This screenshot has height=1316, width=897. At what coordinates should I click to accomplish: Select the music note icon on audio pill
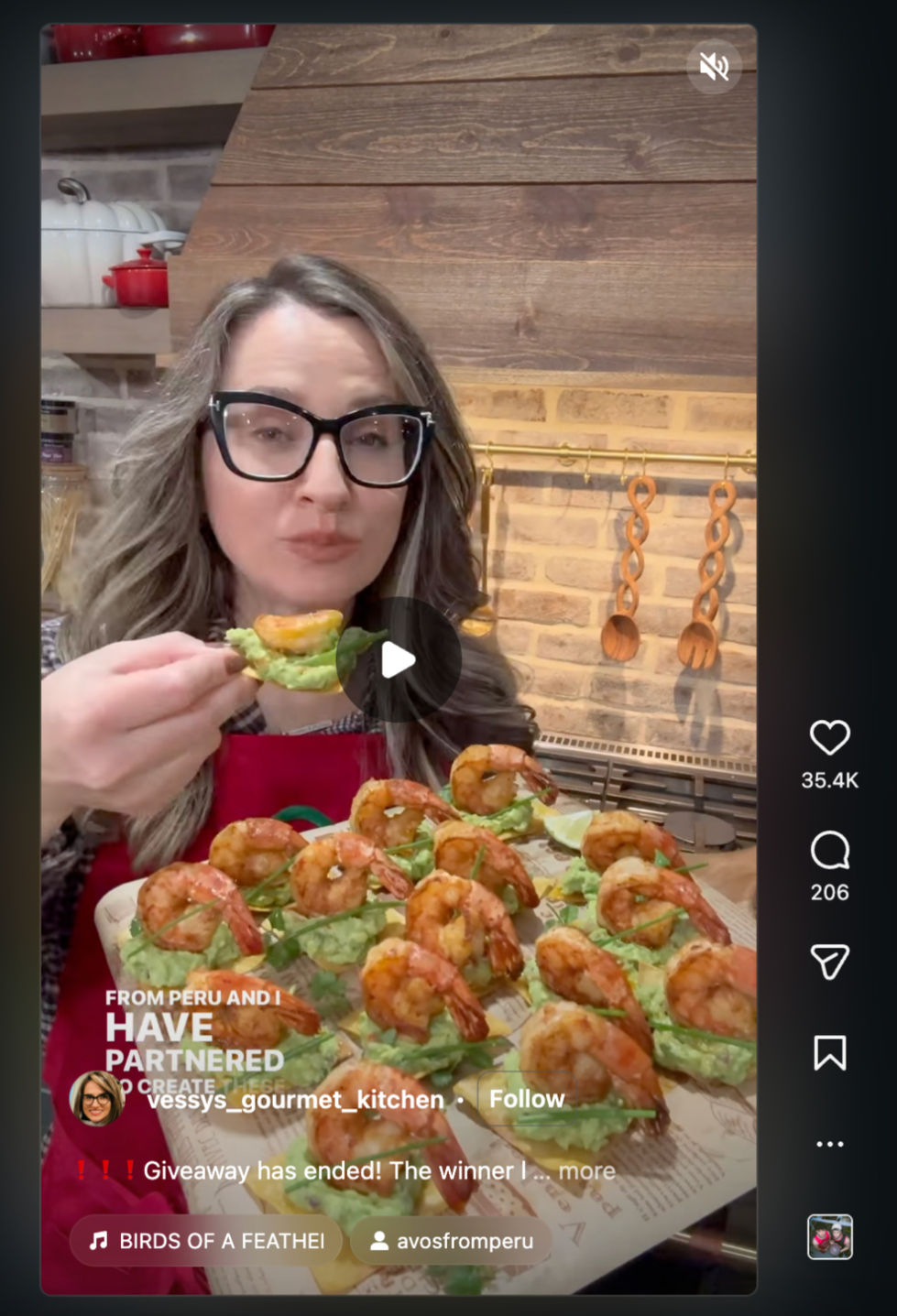[x=97, y=1241]
